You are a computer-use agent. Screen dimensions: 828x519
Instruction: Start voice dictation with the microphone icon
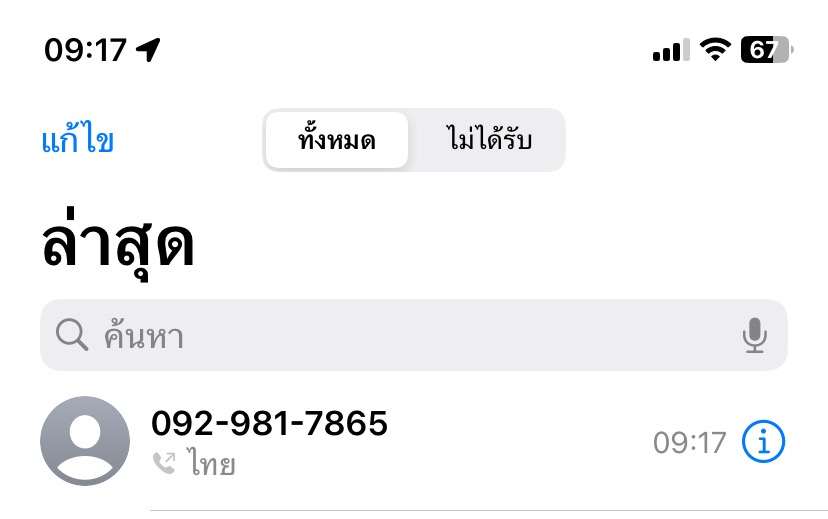pos(754,336)
